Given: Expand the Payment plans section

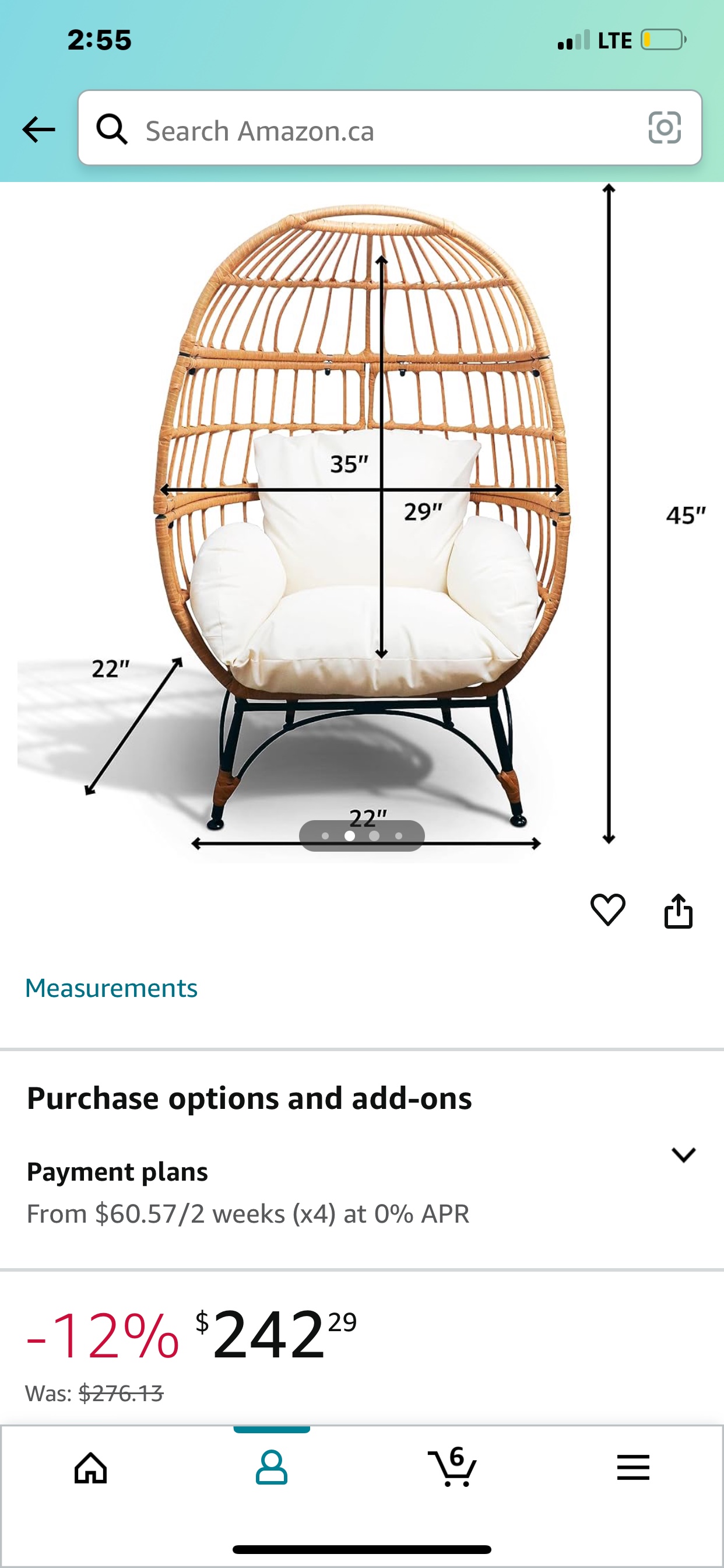Looking at the screenshot, I should pyautogui.click(x=683, y=1154).
